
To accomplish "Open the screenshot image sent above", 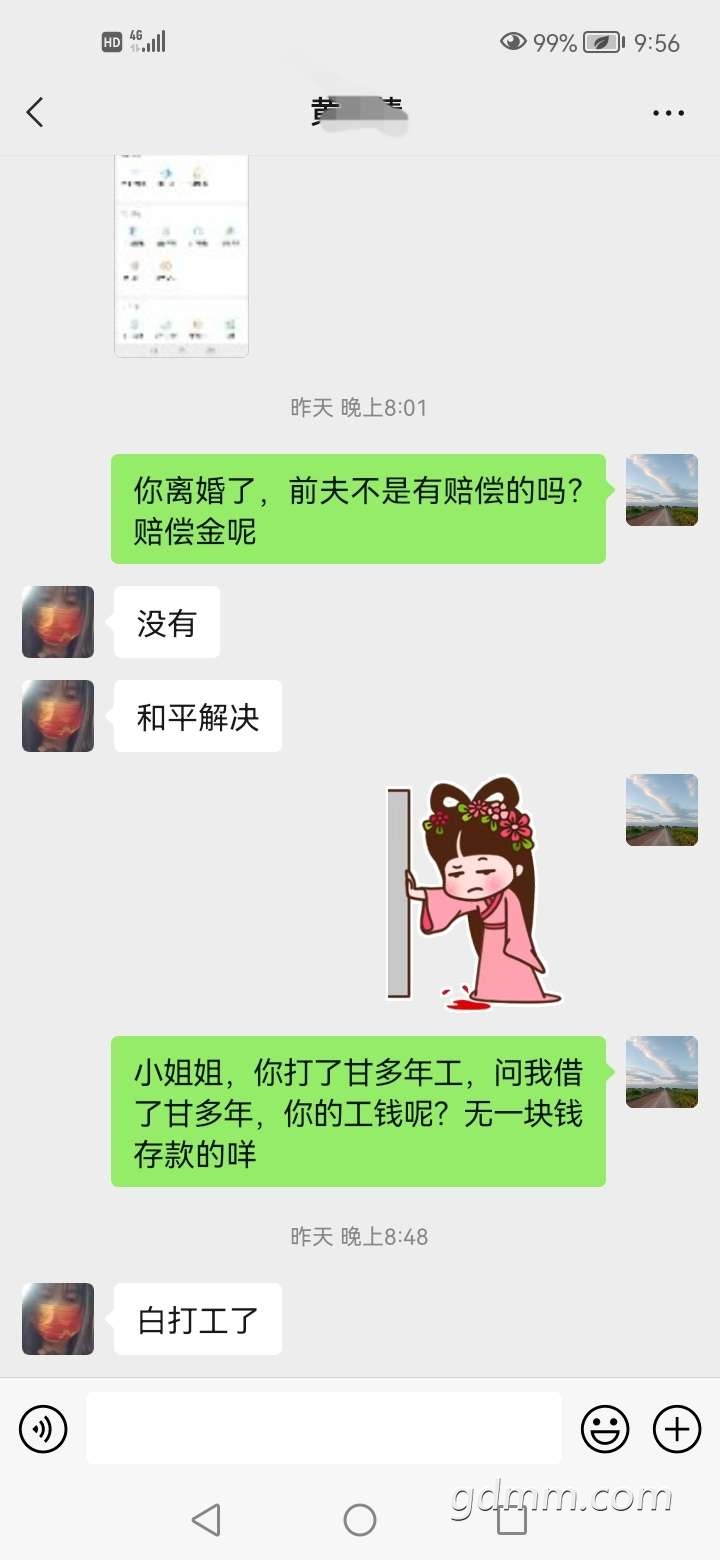I will [181, 256].
